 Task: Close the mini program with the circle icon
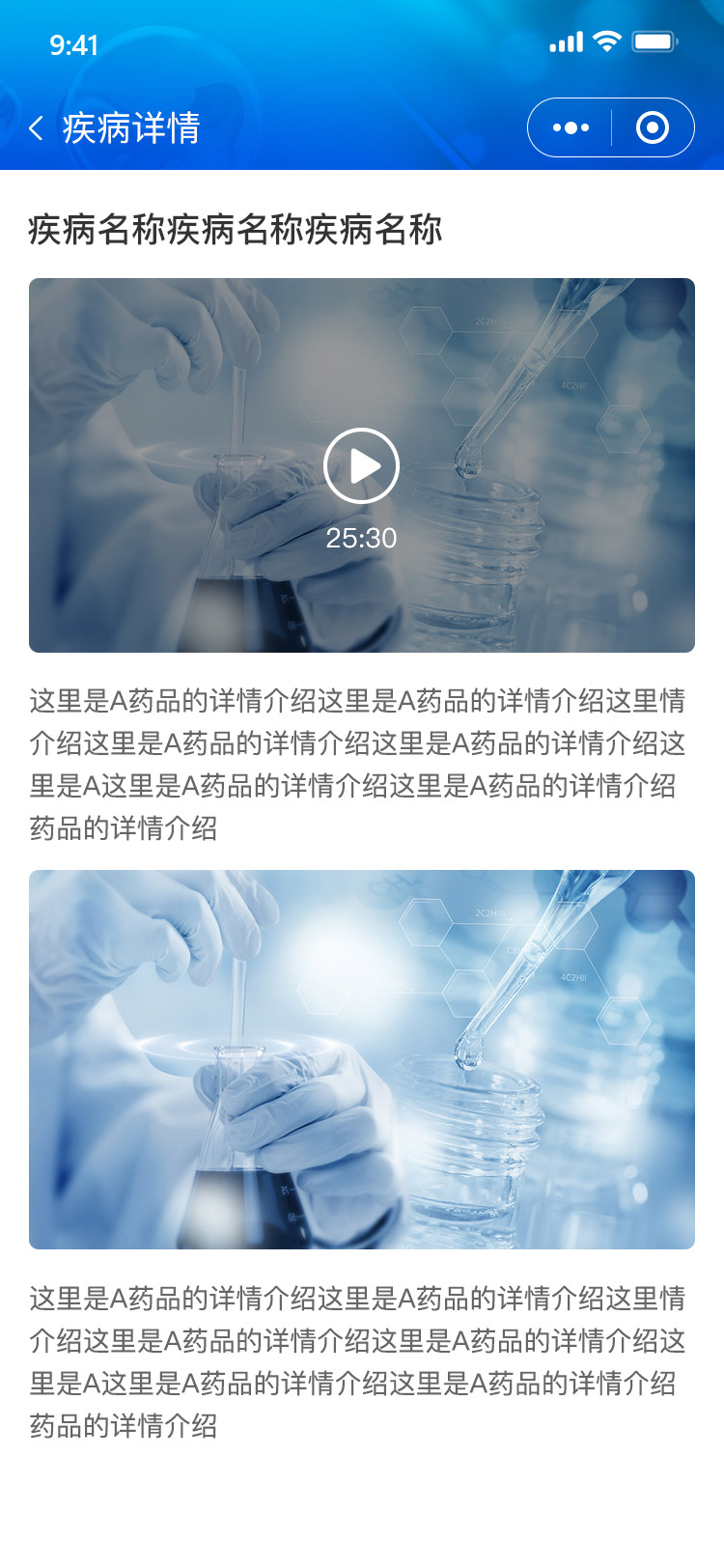coord(653,127)
